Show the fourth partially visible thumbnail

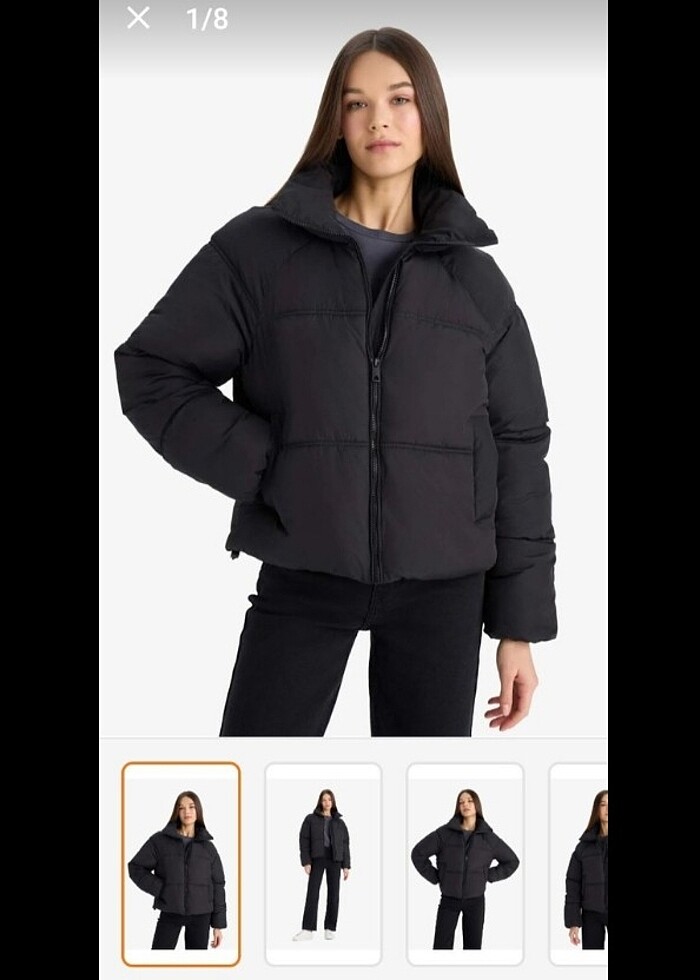click(582, 864)
